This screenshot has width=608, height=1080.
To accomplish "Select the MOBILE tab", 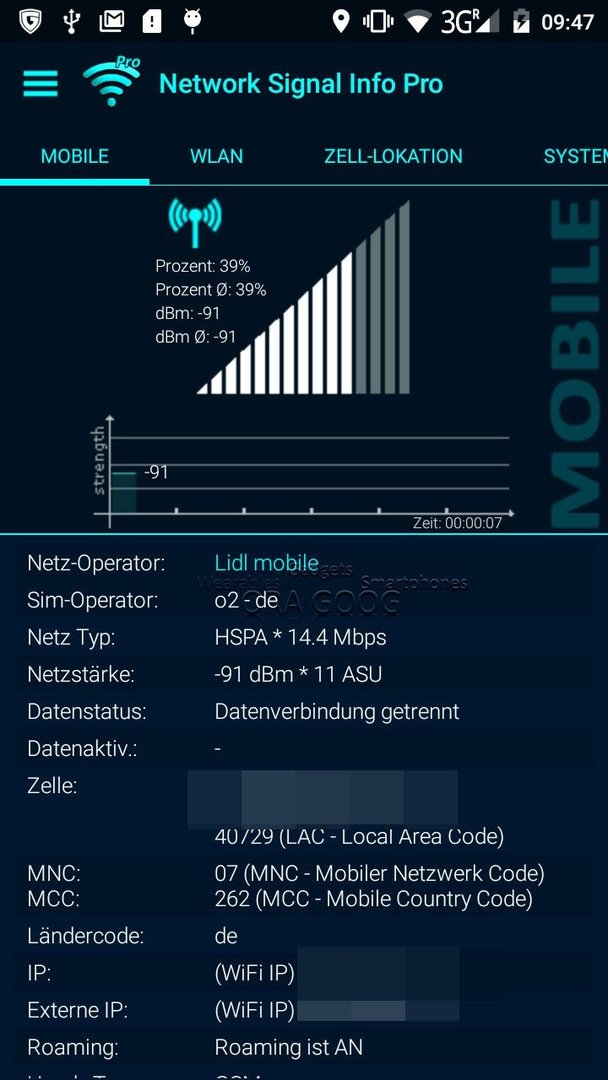I will (x=74, y=156).
